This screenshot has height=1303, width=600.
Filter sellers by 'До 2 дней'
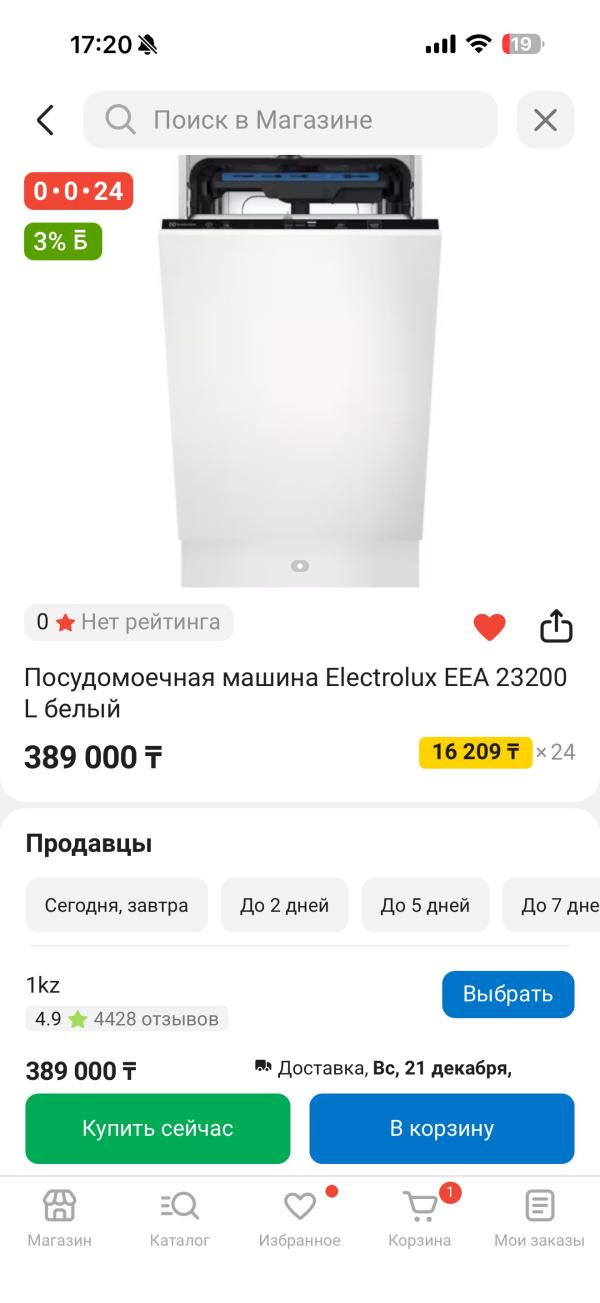[284, 905]
